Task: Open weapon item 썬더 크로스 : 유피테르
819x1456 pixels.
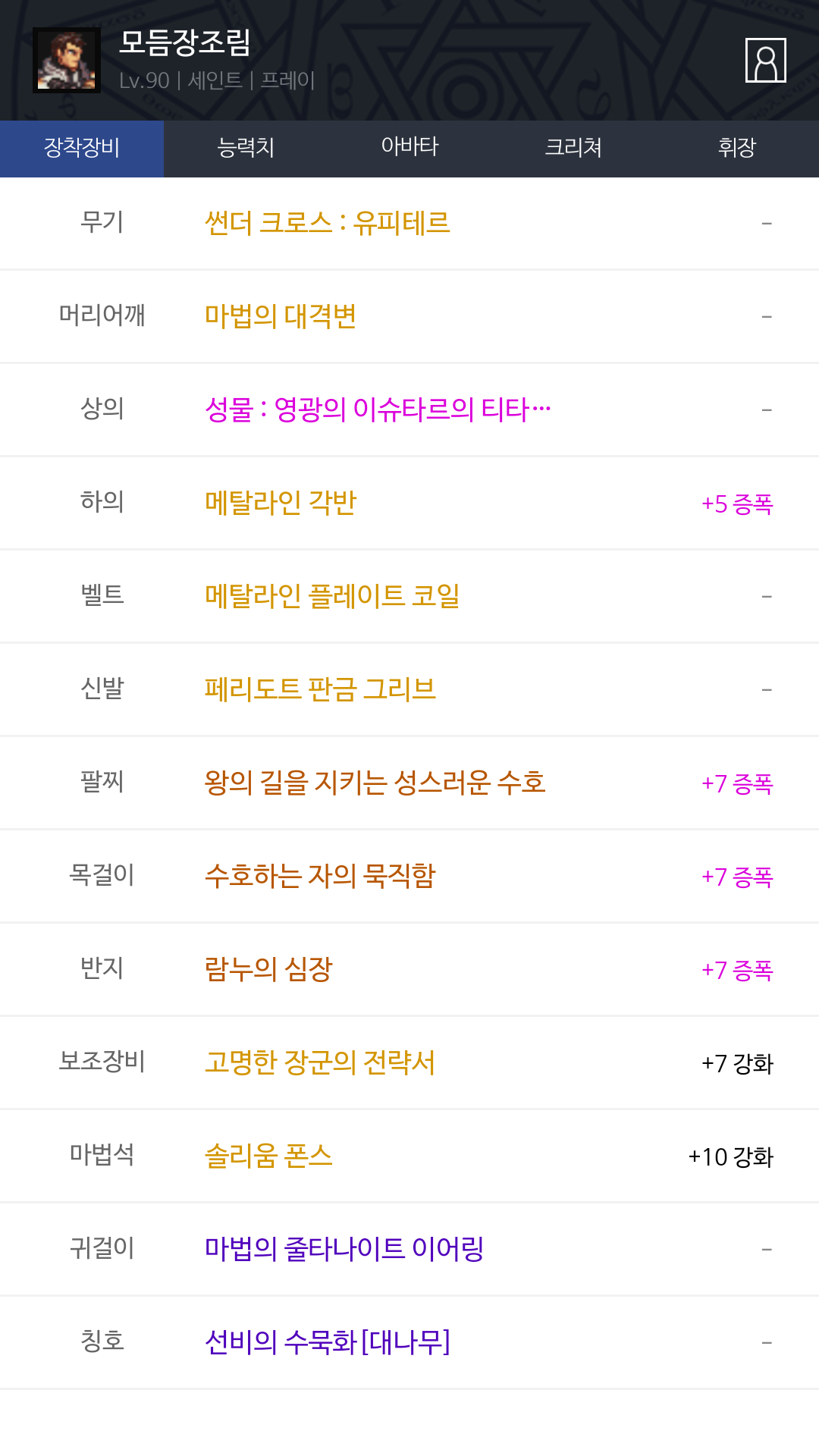Action: (328, 223)
